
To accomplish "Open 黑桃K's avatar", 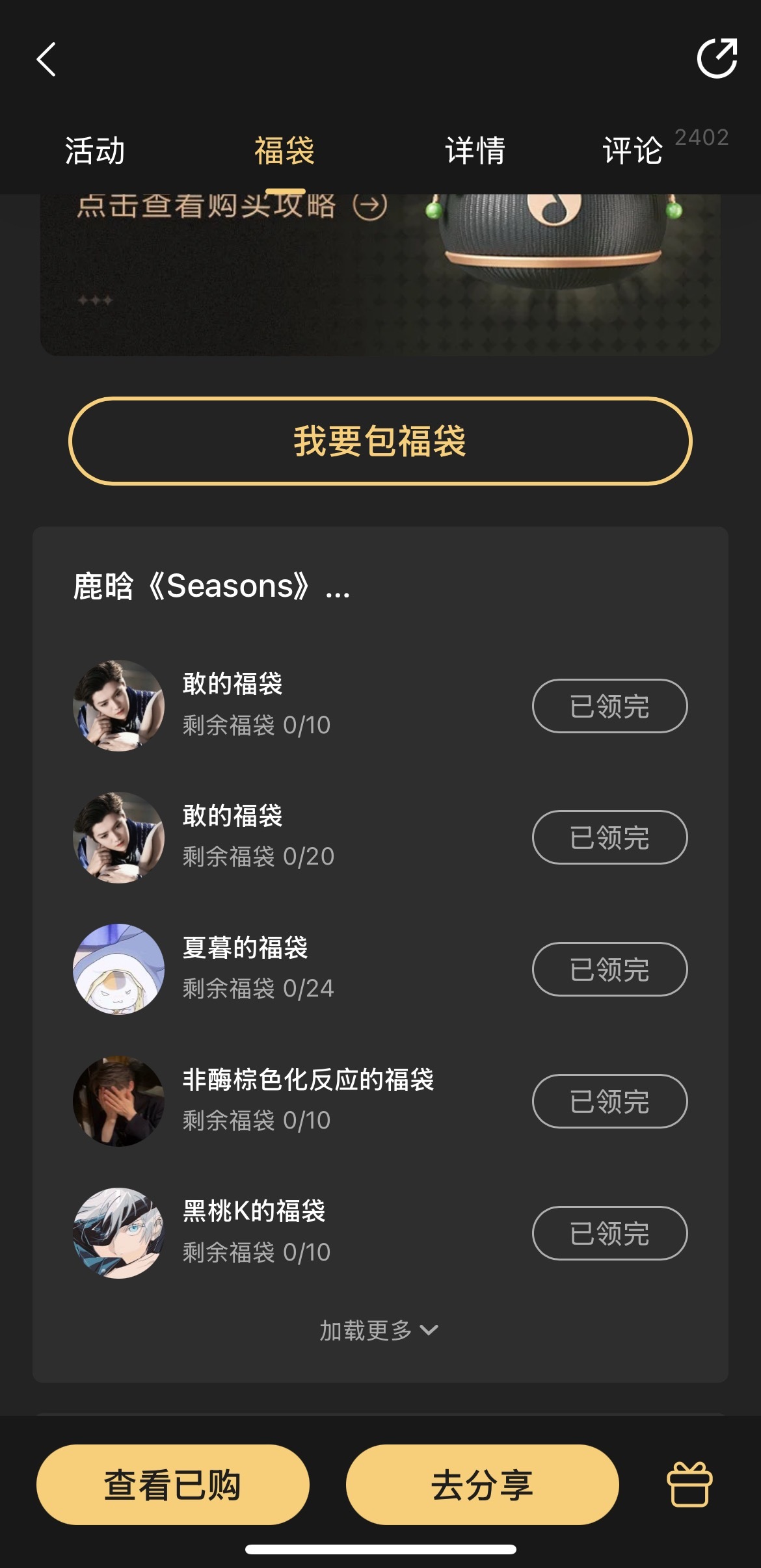I will [x=118, y=1233].
